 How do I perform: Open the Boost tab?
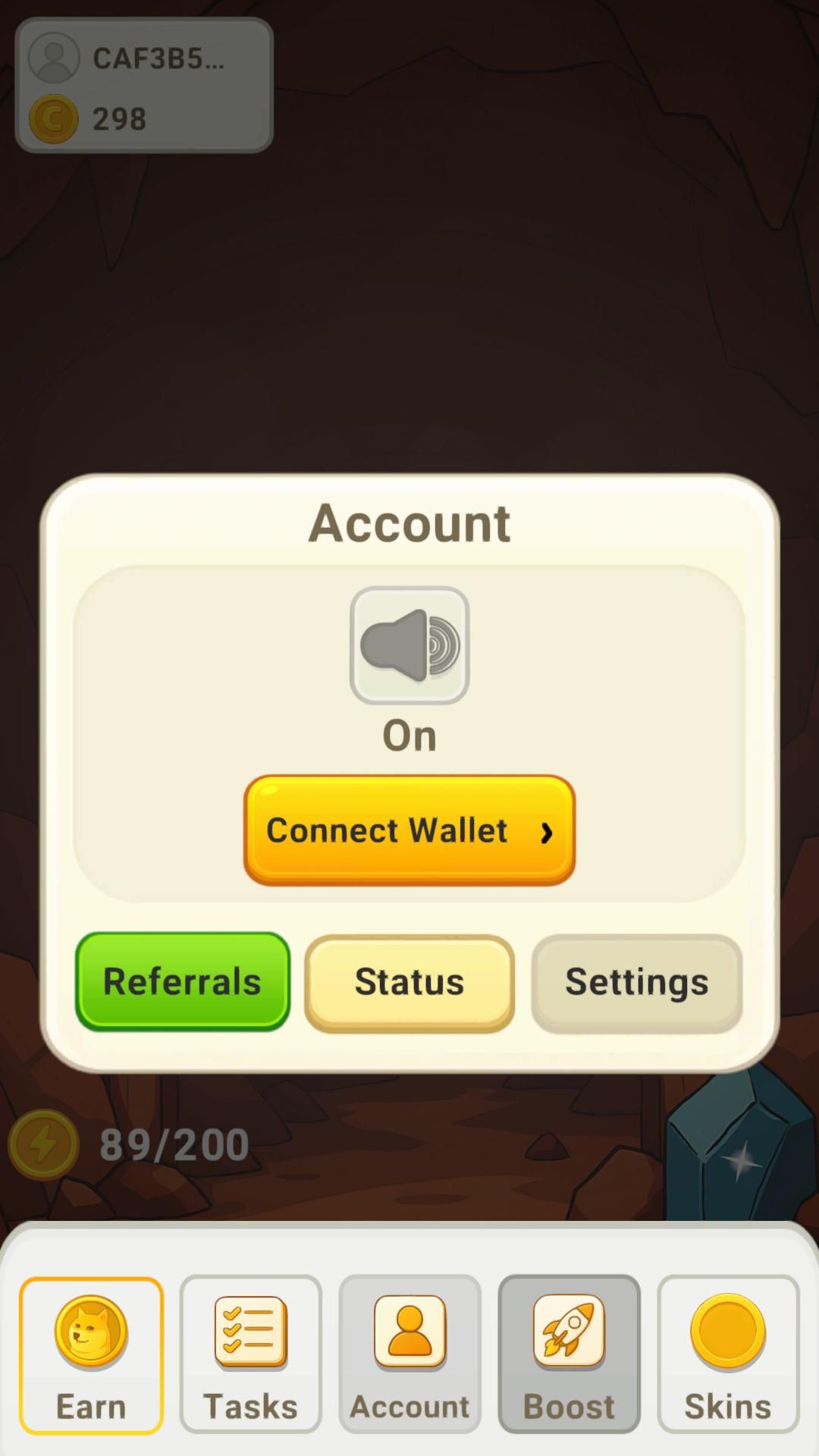(569, 1355)
